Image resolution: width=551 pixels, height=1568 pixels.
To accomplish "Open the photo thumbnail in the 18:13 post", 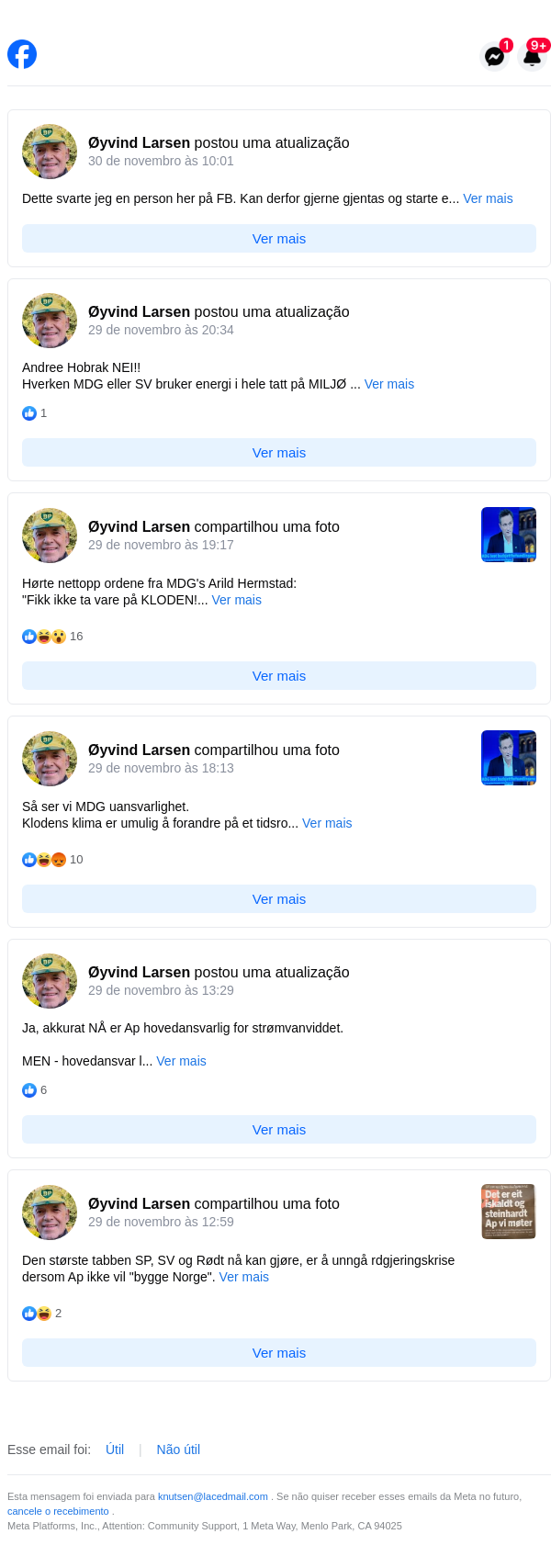I will point(508,758).
